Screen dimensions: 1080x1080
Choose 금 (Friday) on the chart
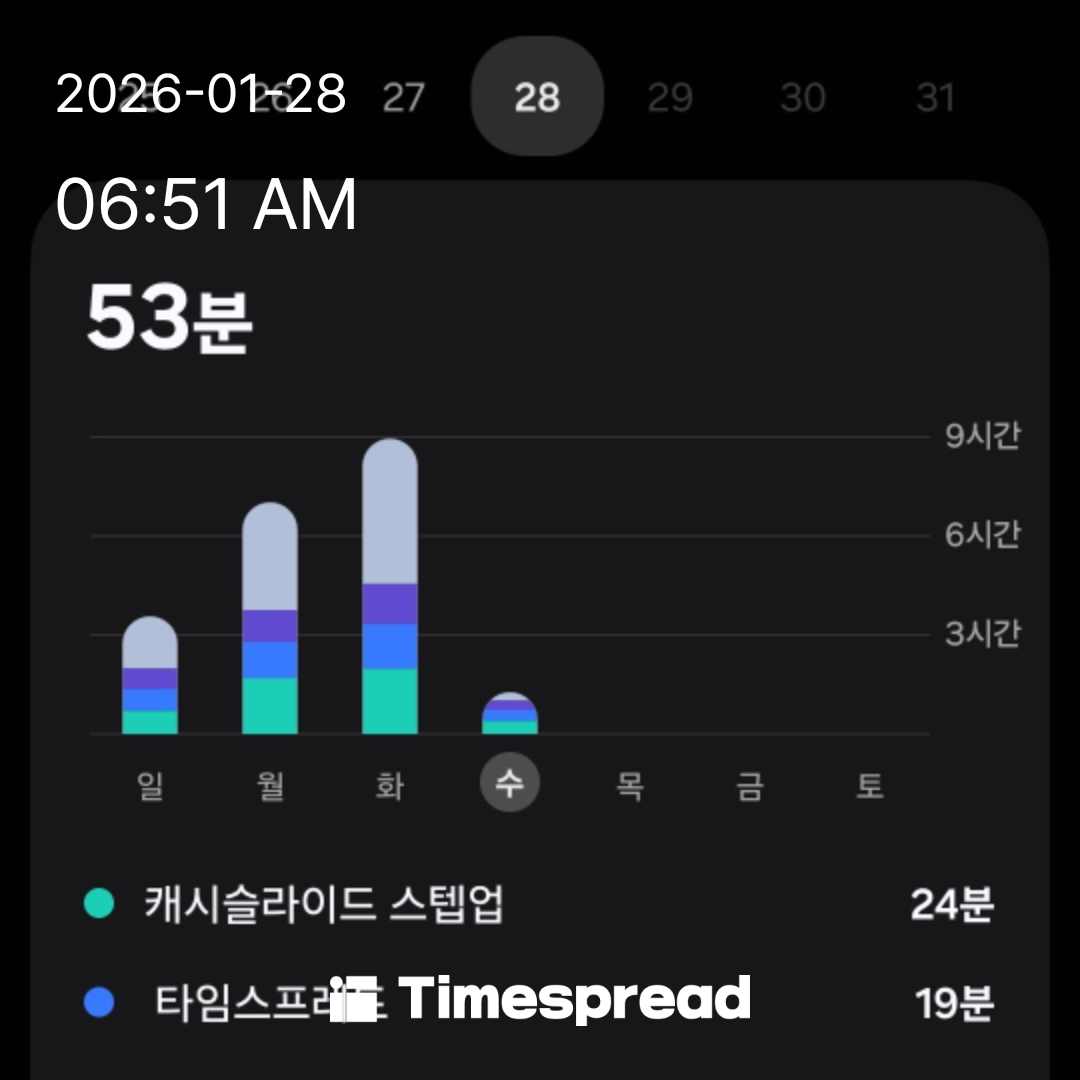coord(750,786)
